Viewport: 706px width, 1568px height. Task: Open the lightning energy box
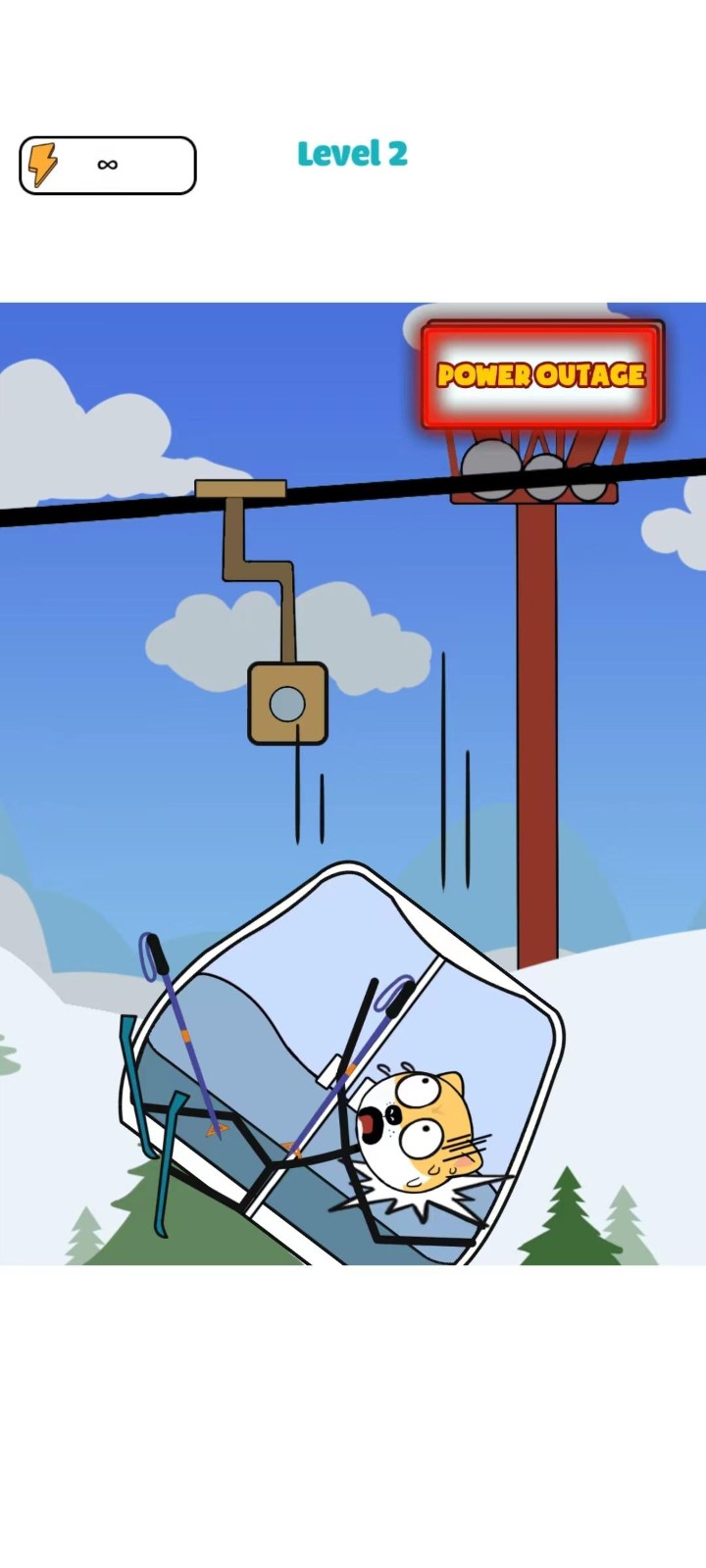(x=107, y=166)
